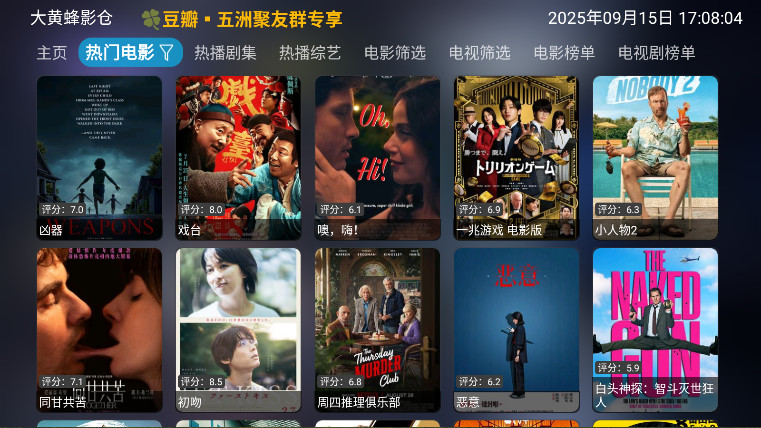Open the filter on 热门电影 tab
This screenshot has width=761, height=428.
coord(167,52)
